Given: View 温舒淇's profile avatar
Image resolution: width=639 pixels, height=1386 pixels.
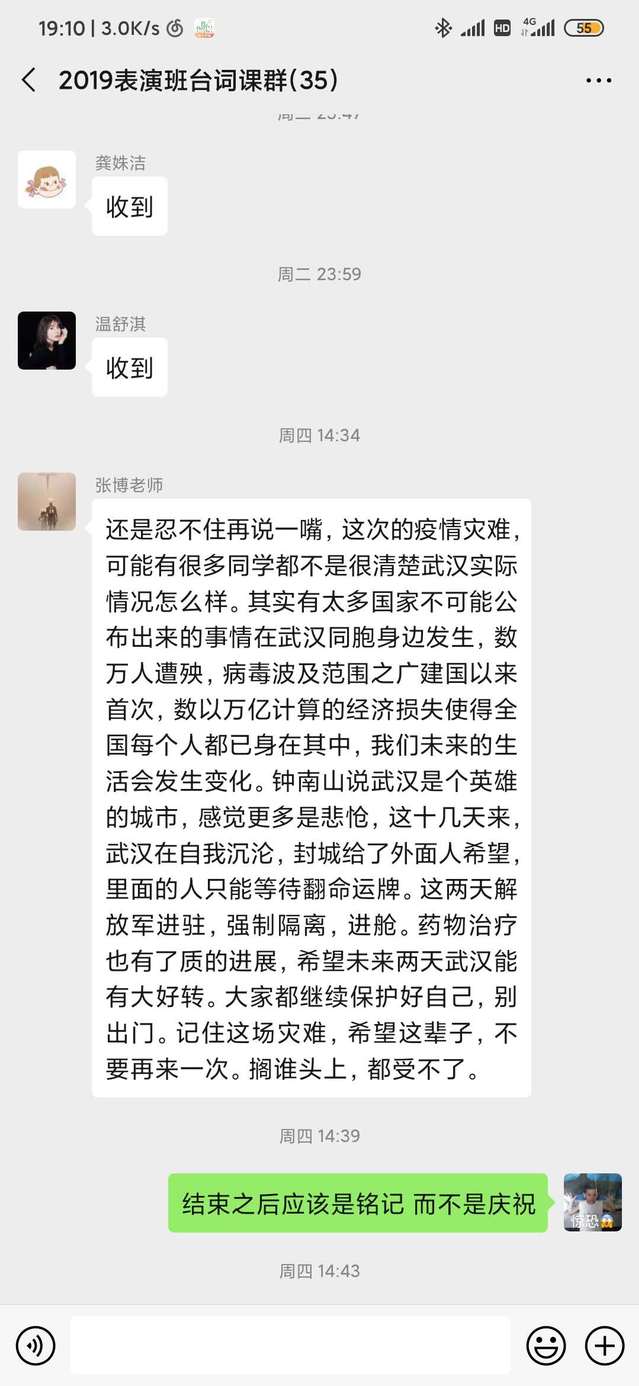Looking at the screenshot, I should tap(47, 341).
